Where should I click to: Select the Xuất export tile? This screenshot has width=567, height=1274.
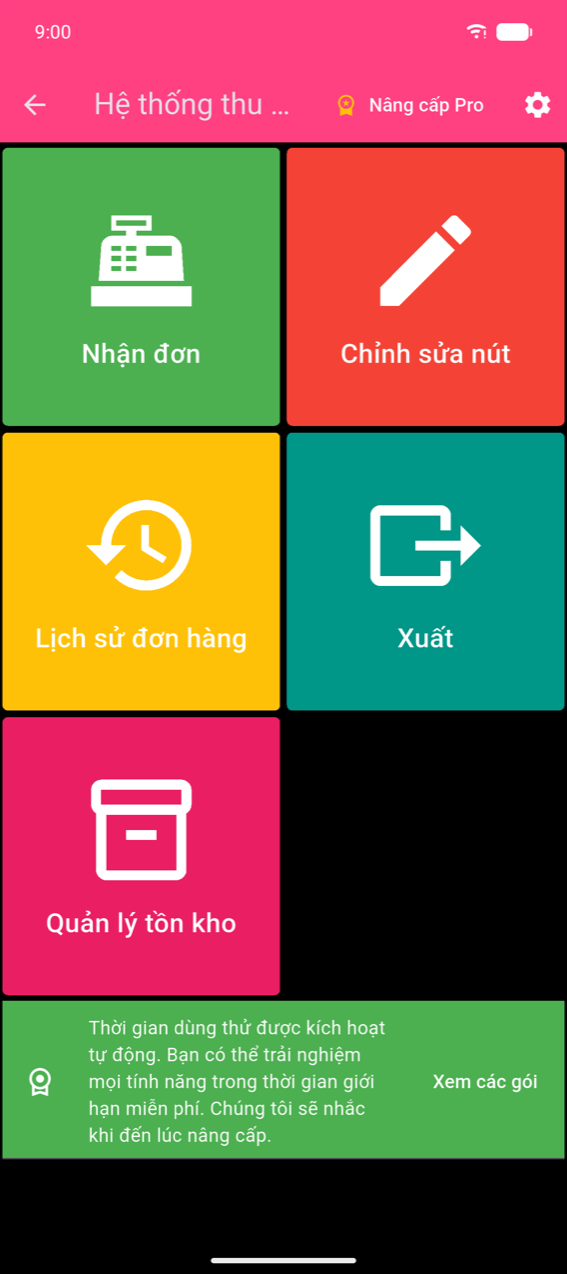point(425,571)
